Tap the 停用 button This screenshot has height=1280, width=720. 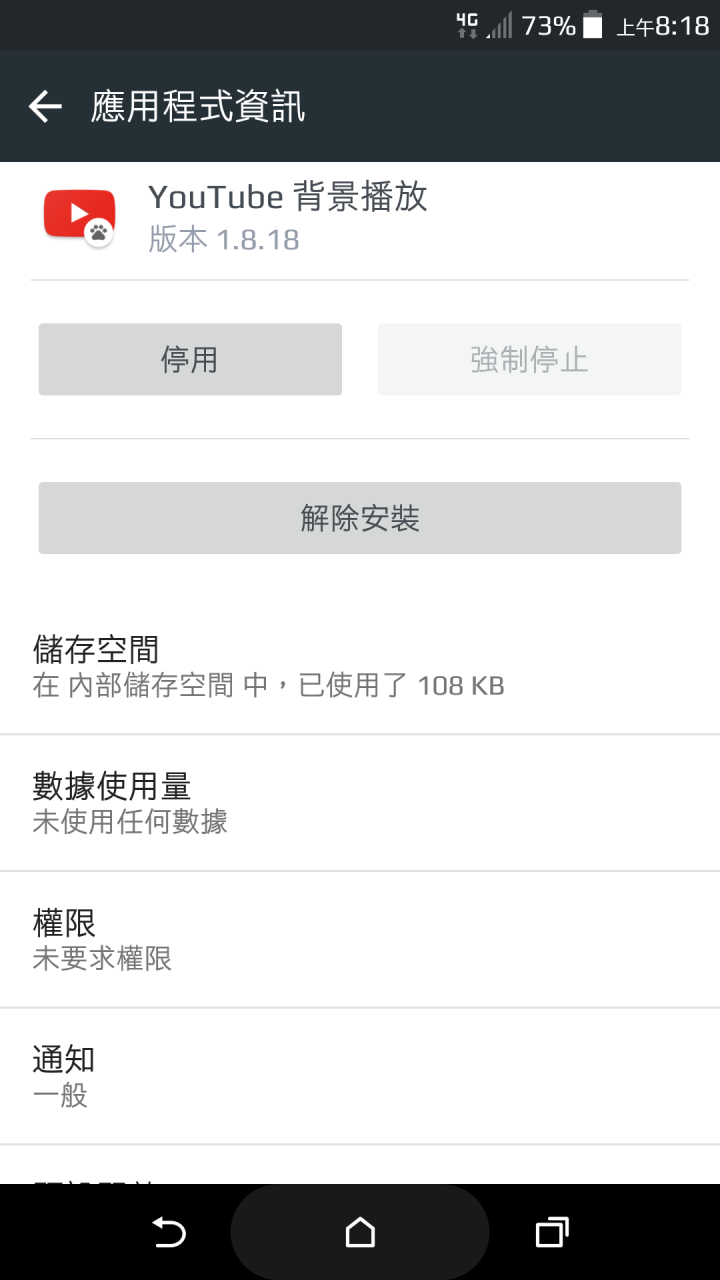tap(190, 359)
